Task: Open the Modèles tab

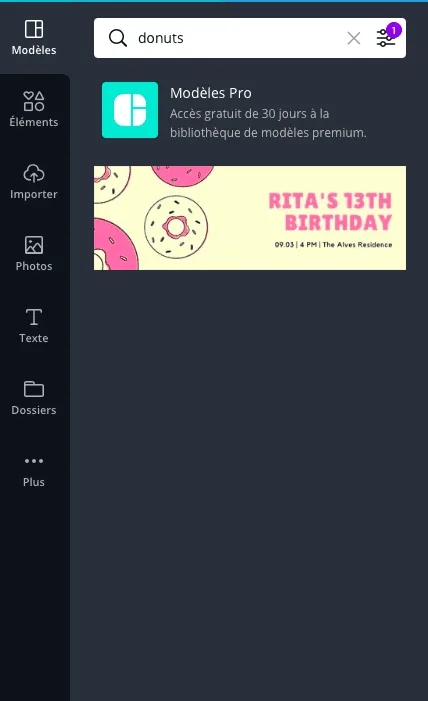Action: click(x=34, y=38)
